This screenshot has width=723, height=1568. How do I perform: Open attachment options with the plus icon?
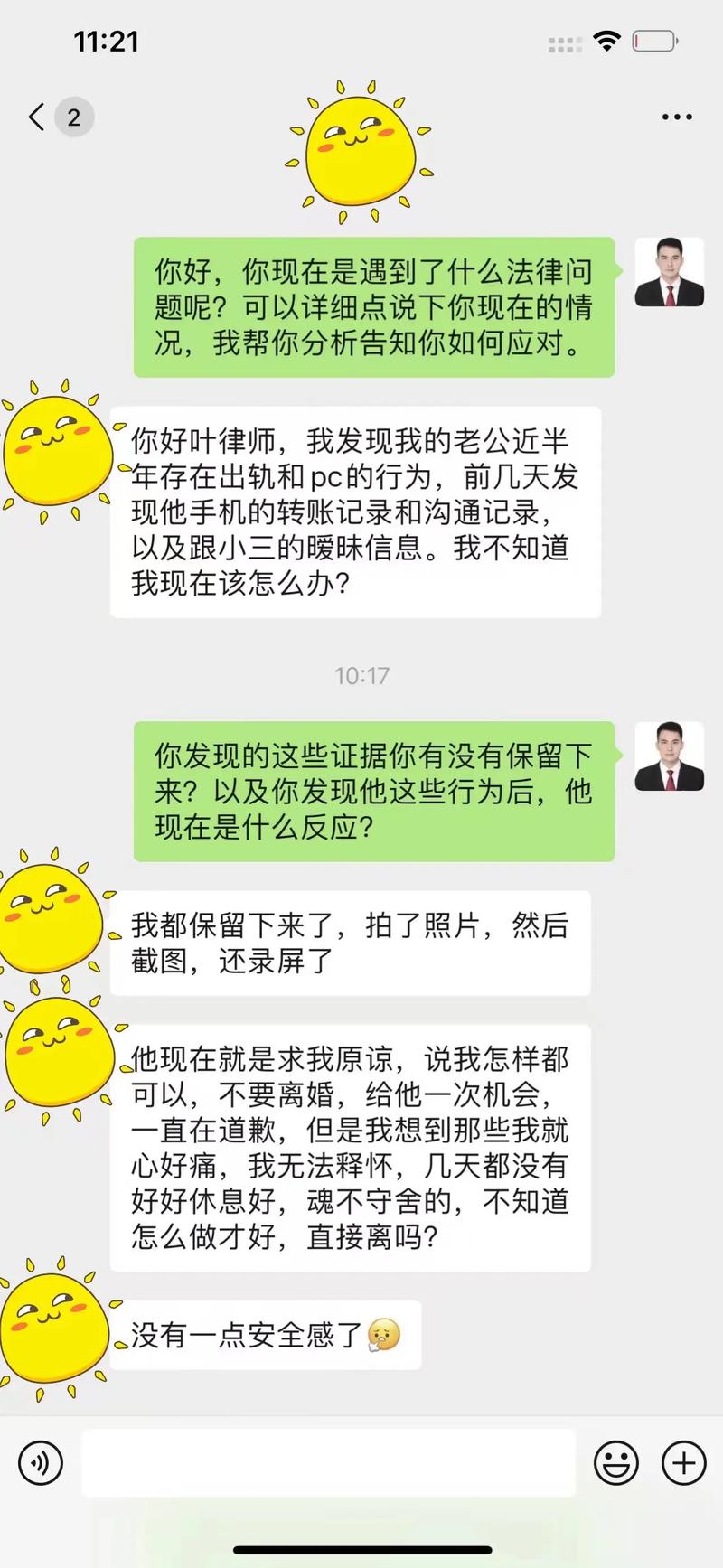tap(682, 1462)
